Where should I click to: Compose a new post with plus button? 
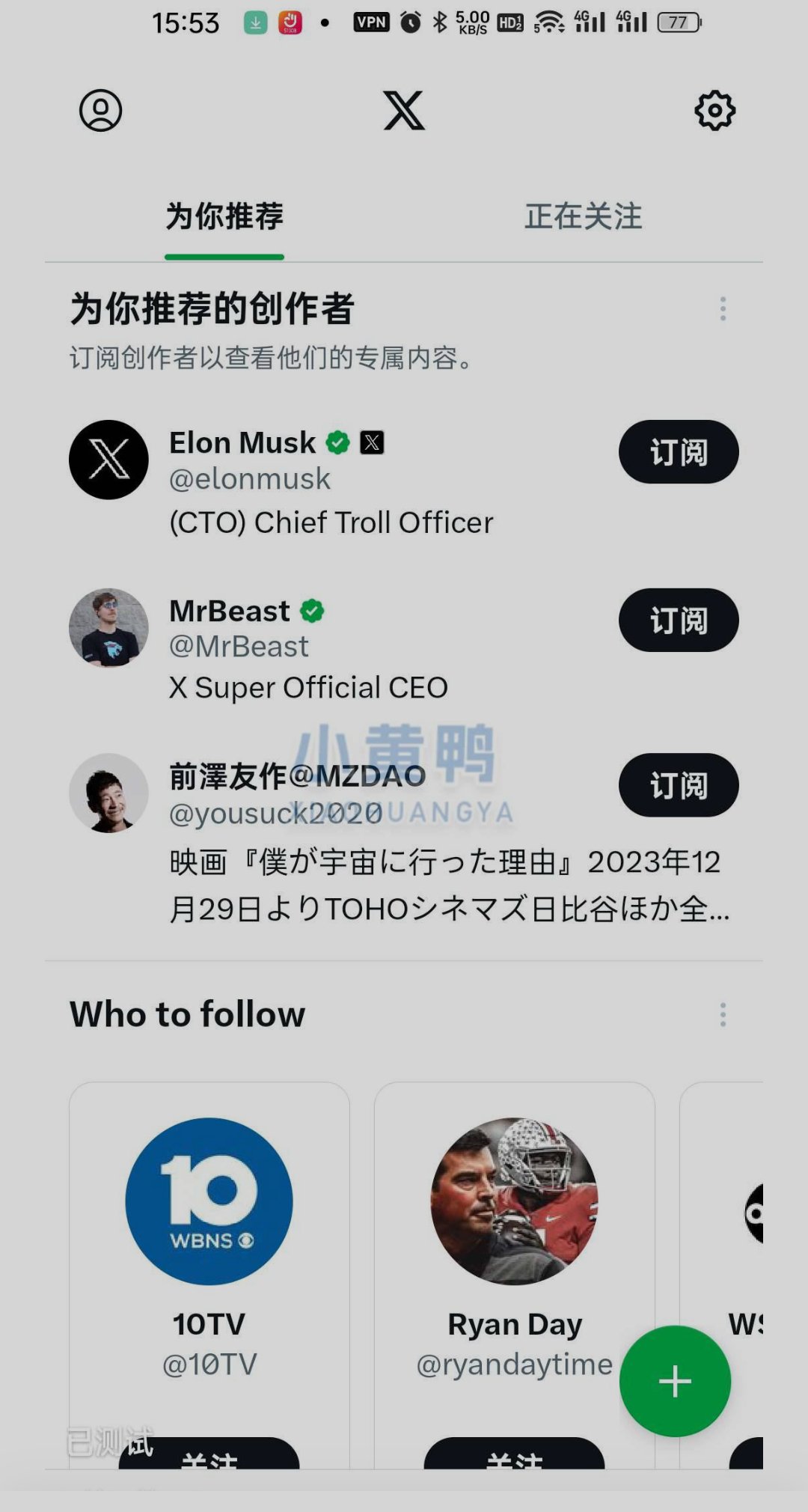[675, 1381]
